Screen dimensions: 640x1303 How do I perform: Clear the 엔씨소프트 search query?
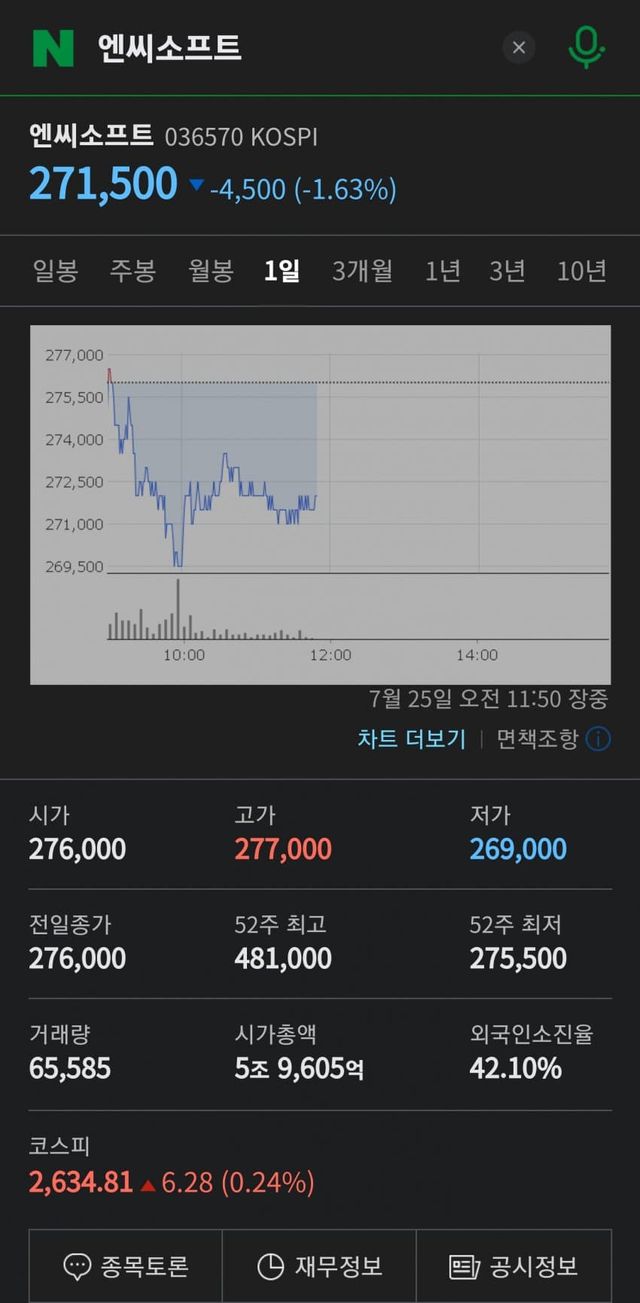pyautogui.click(x=518, y=47)
